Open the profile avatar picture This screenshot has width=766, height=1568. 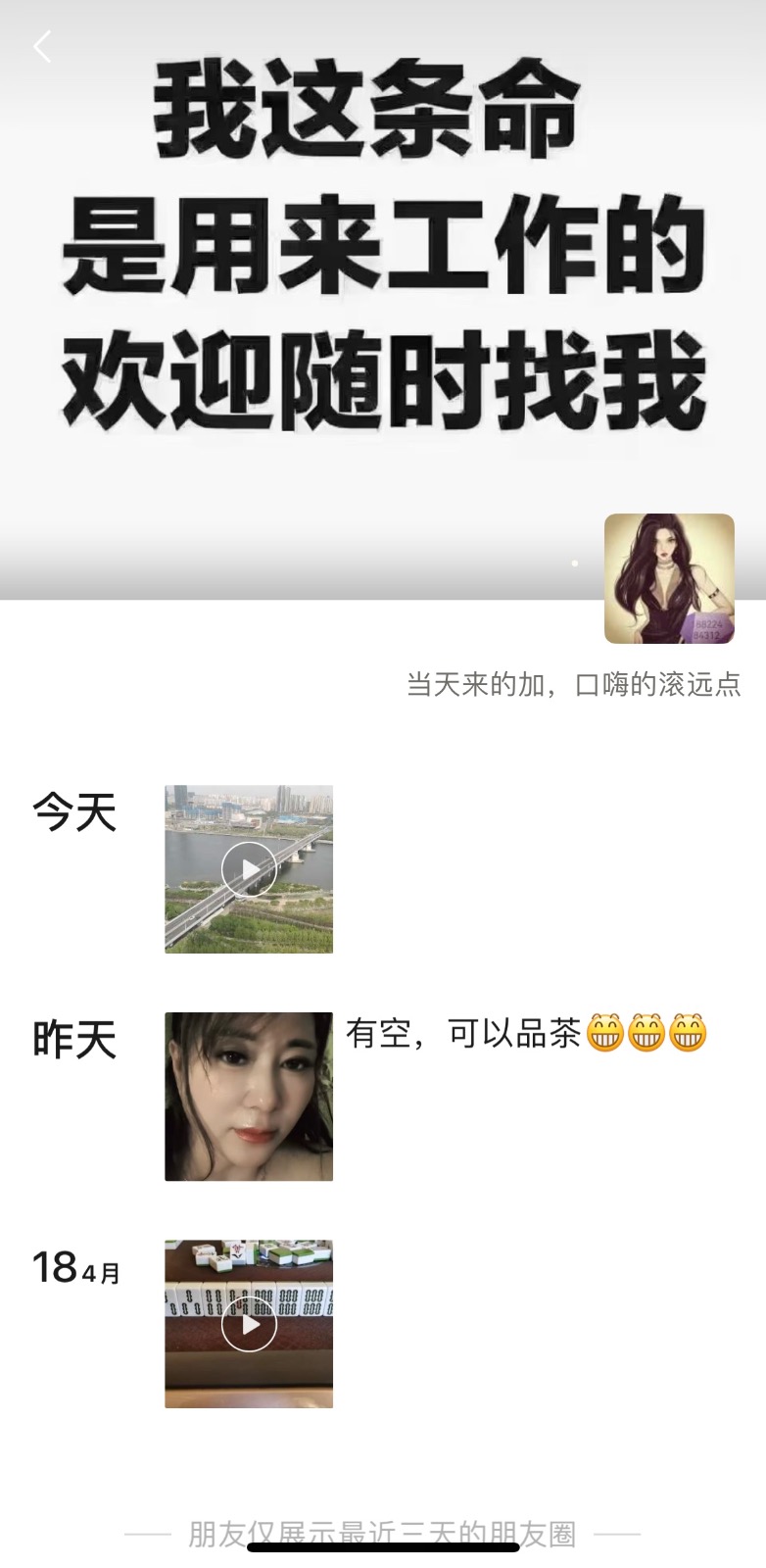tap(669, 578)
